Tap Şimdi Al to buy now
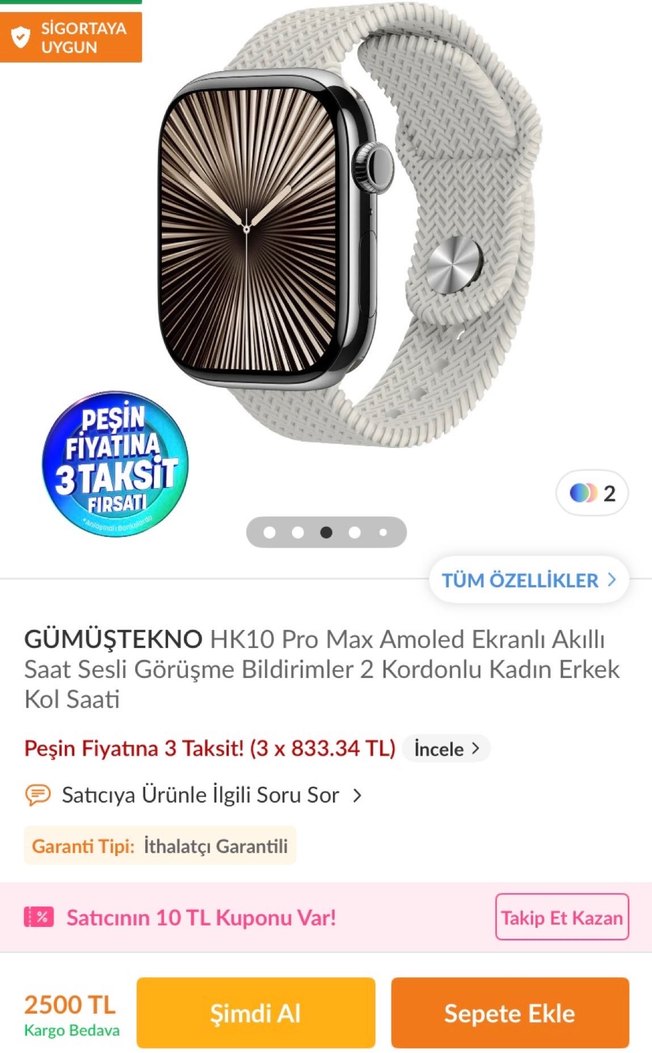The width and height of the screenshot is (652, 1053). coord(255,1013)
